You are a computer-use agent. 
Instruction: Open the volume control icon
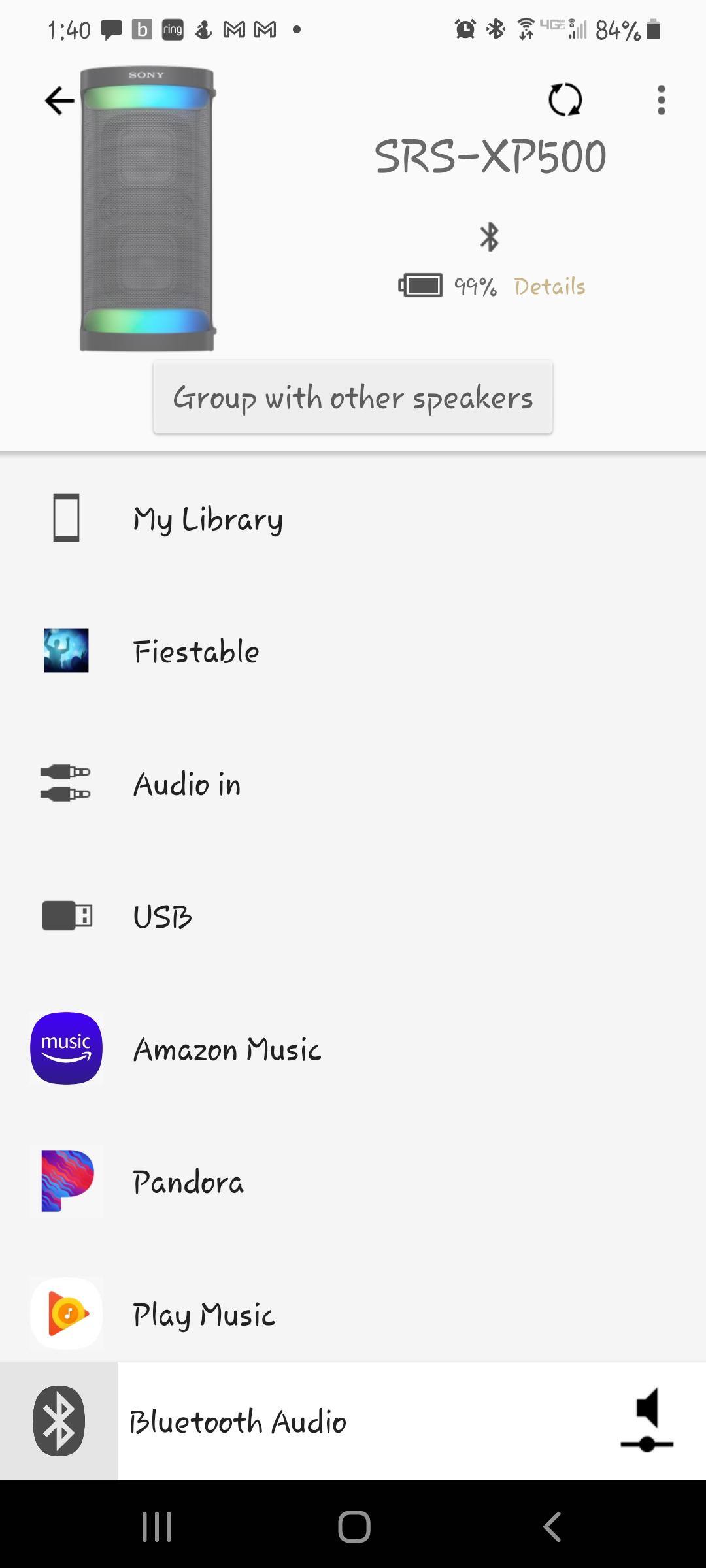pyautogui.click(x=647, y=1422)
